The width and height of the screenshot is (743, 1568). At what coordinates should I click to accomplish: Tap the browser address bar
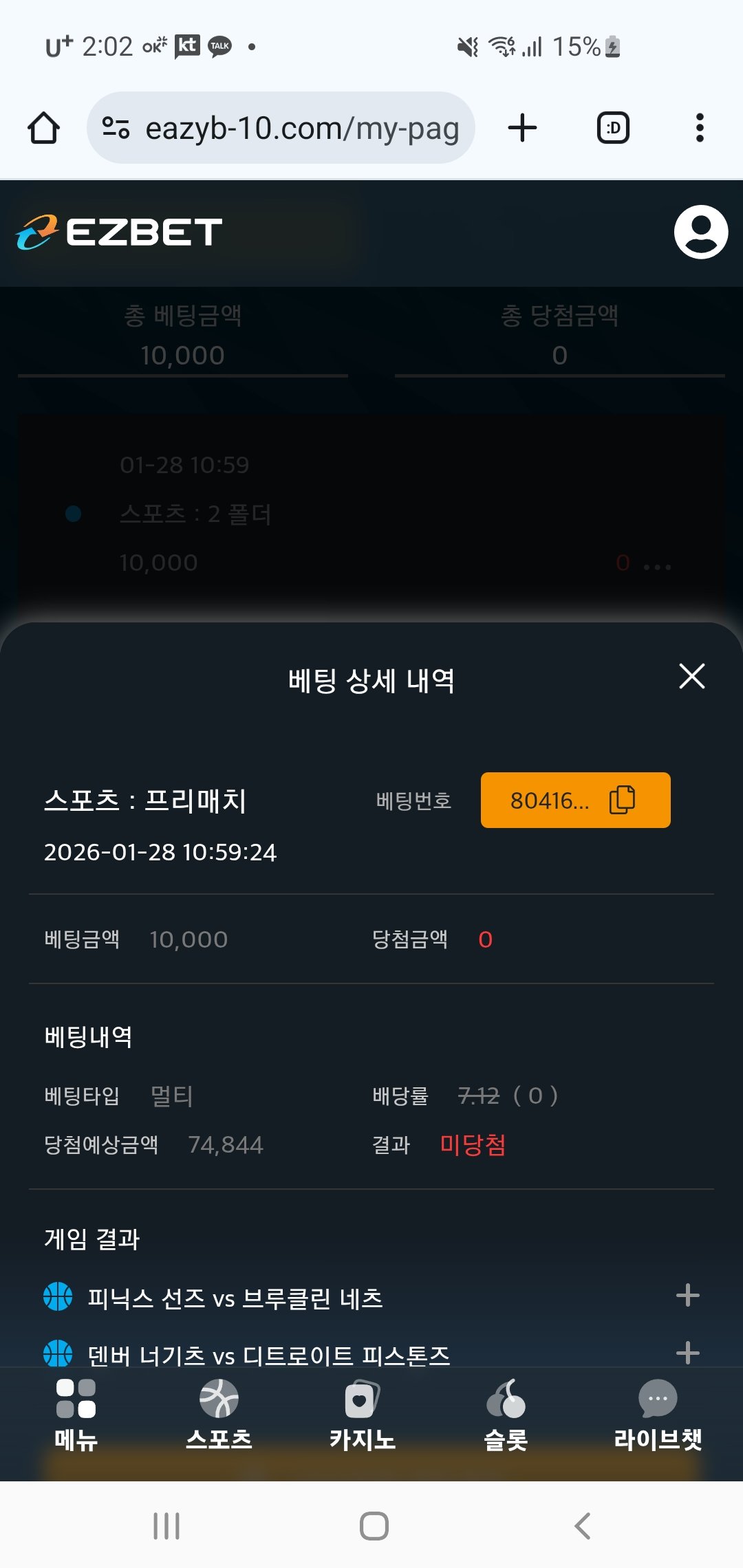(x=282, y=128)
